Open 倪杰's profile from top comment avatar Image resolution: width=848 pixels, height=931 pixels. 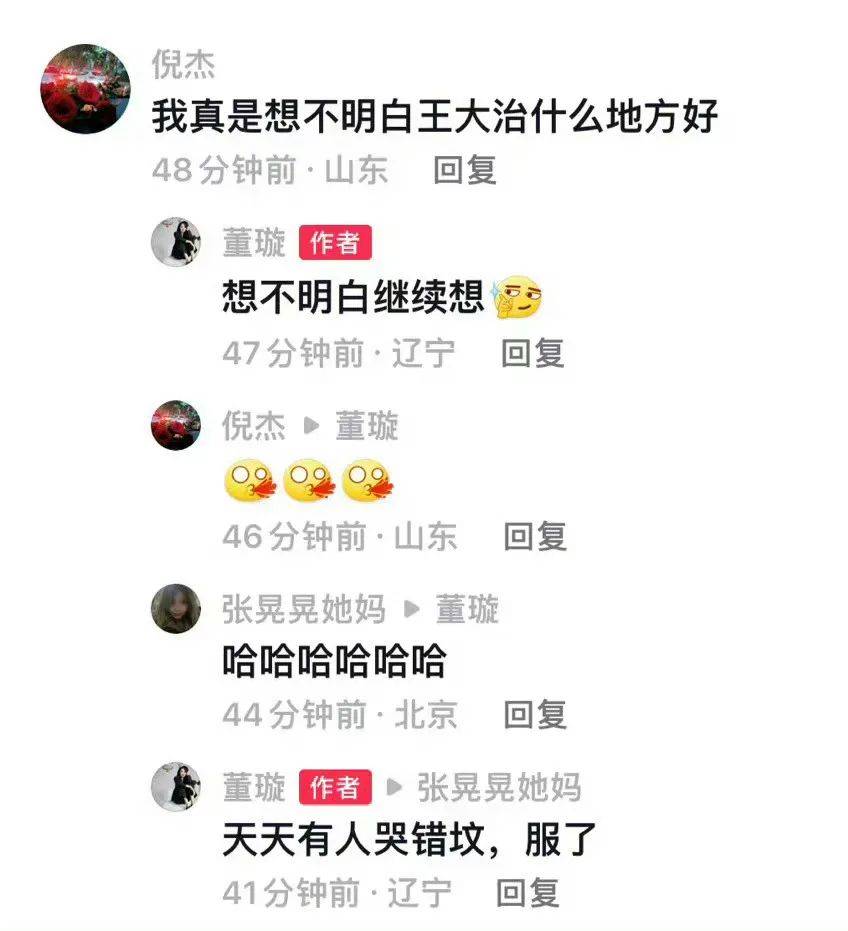[x=85, y=89]
